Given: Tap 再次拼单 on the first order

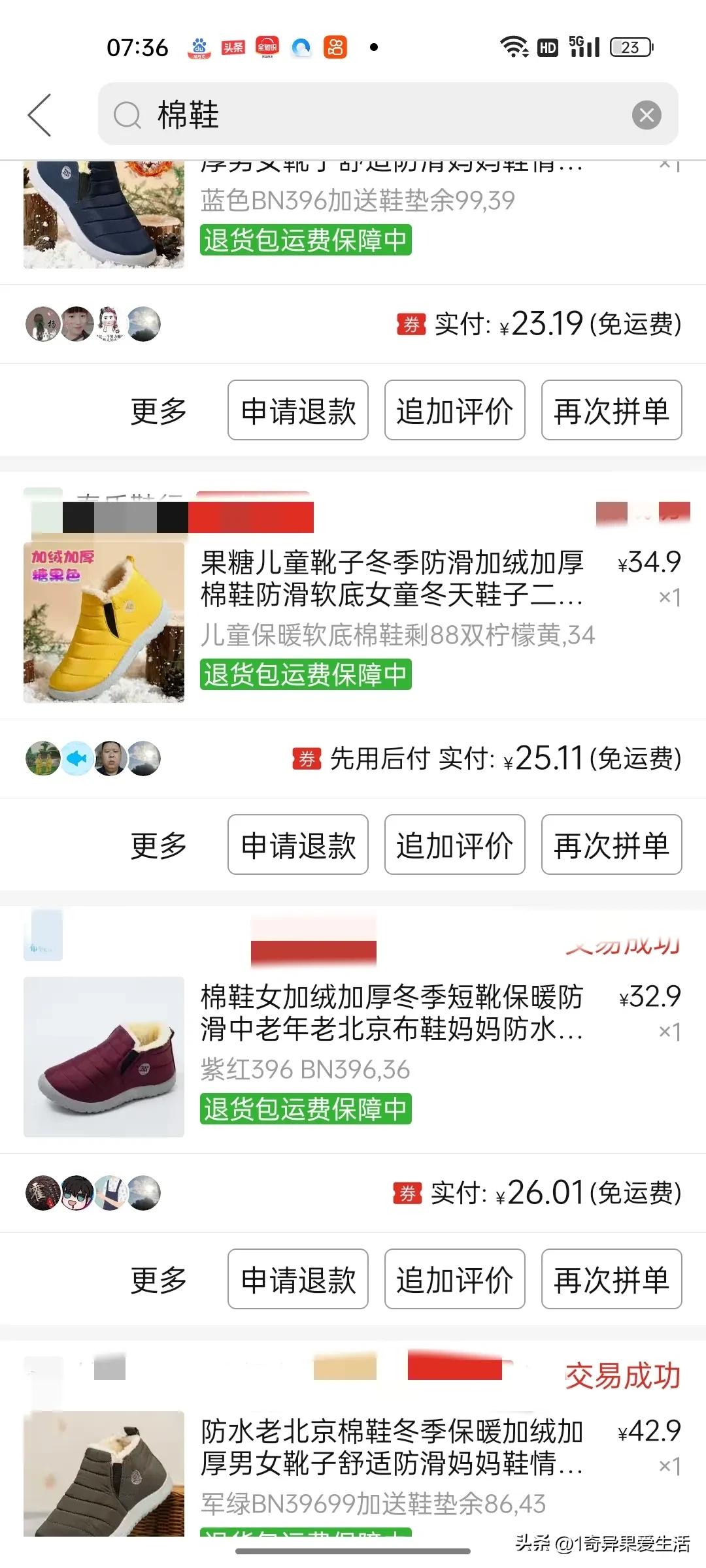Looking at the screenshot, I should (611, 410).
